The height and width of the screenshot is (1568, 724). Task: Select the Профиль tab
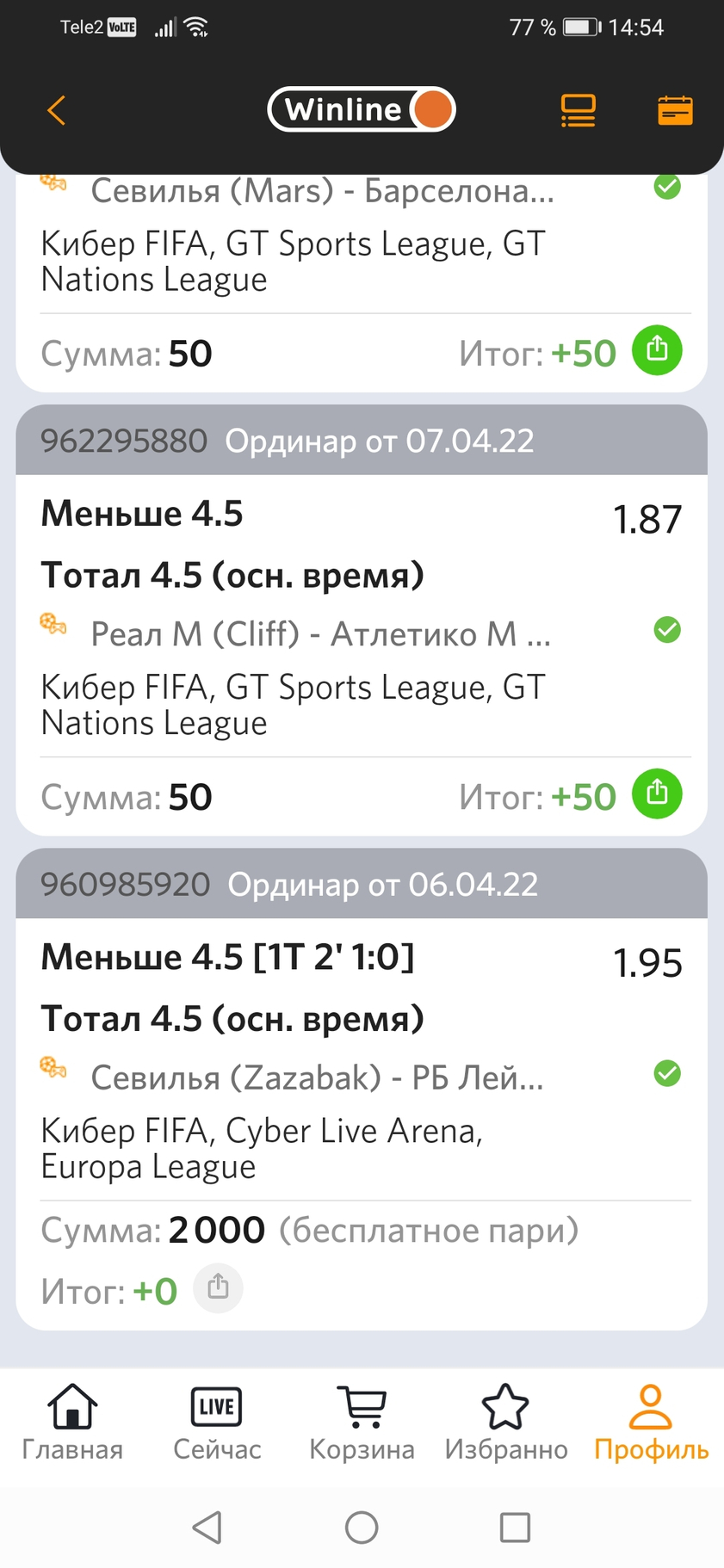tap(651, 1423)
